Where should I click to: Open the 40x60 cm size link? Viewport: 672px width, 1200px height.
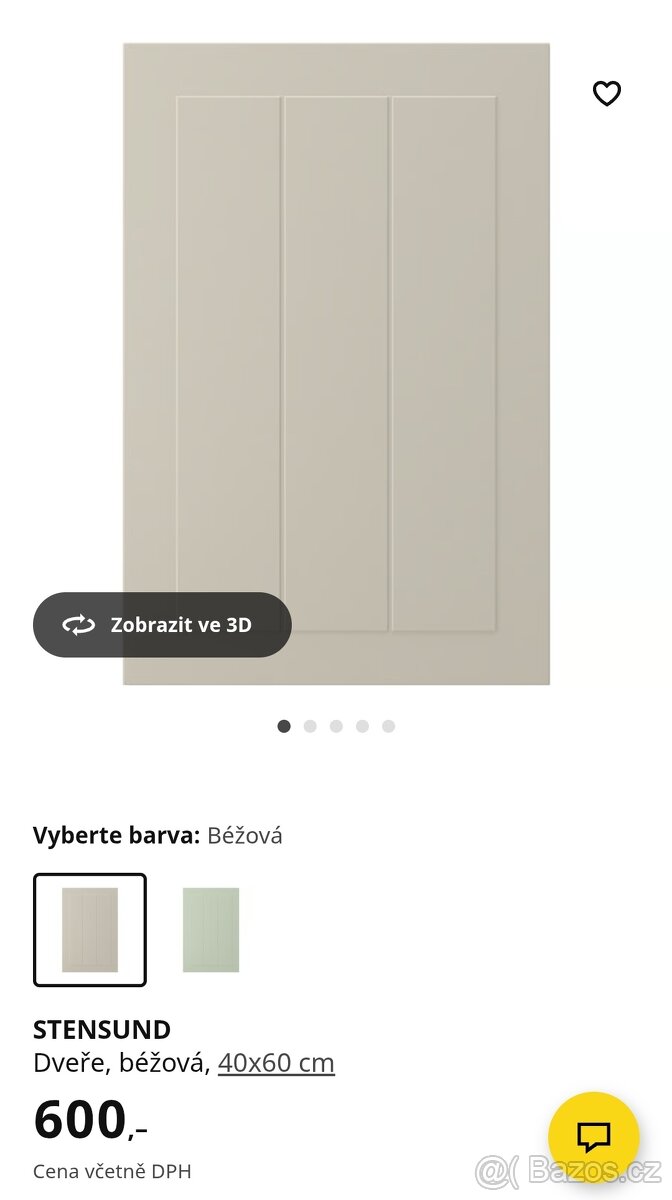coord(276,1062)
